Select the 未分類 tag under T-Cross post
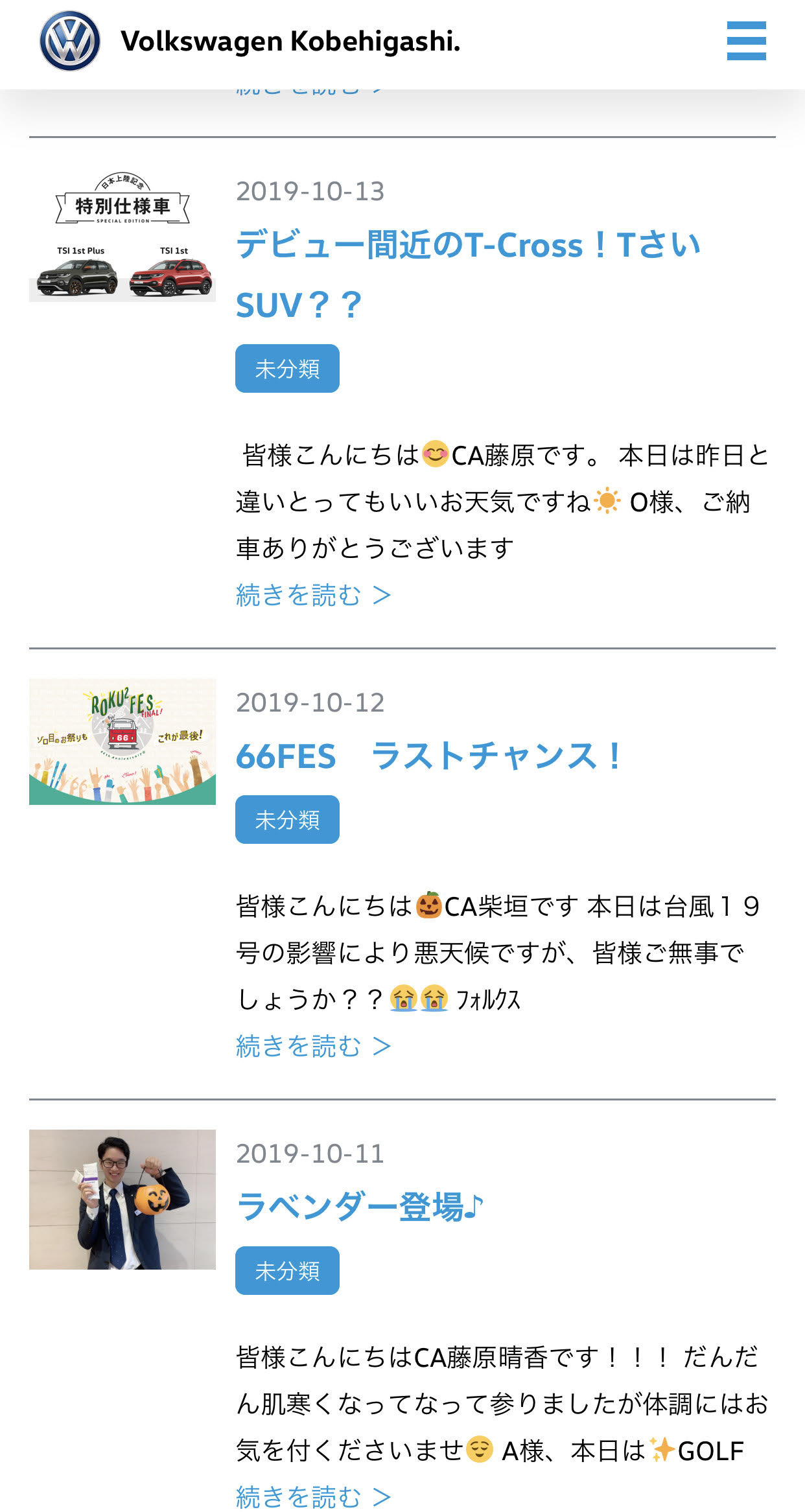Screen dimensions: 805x1512 coord(287,368)
